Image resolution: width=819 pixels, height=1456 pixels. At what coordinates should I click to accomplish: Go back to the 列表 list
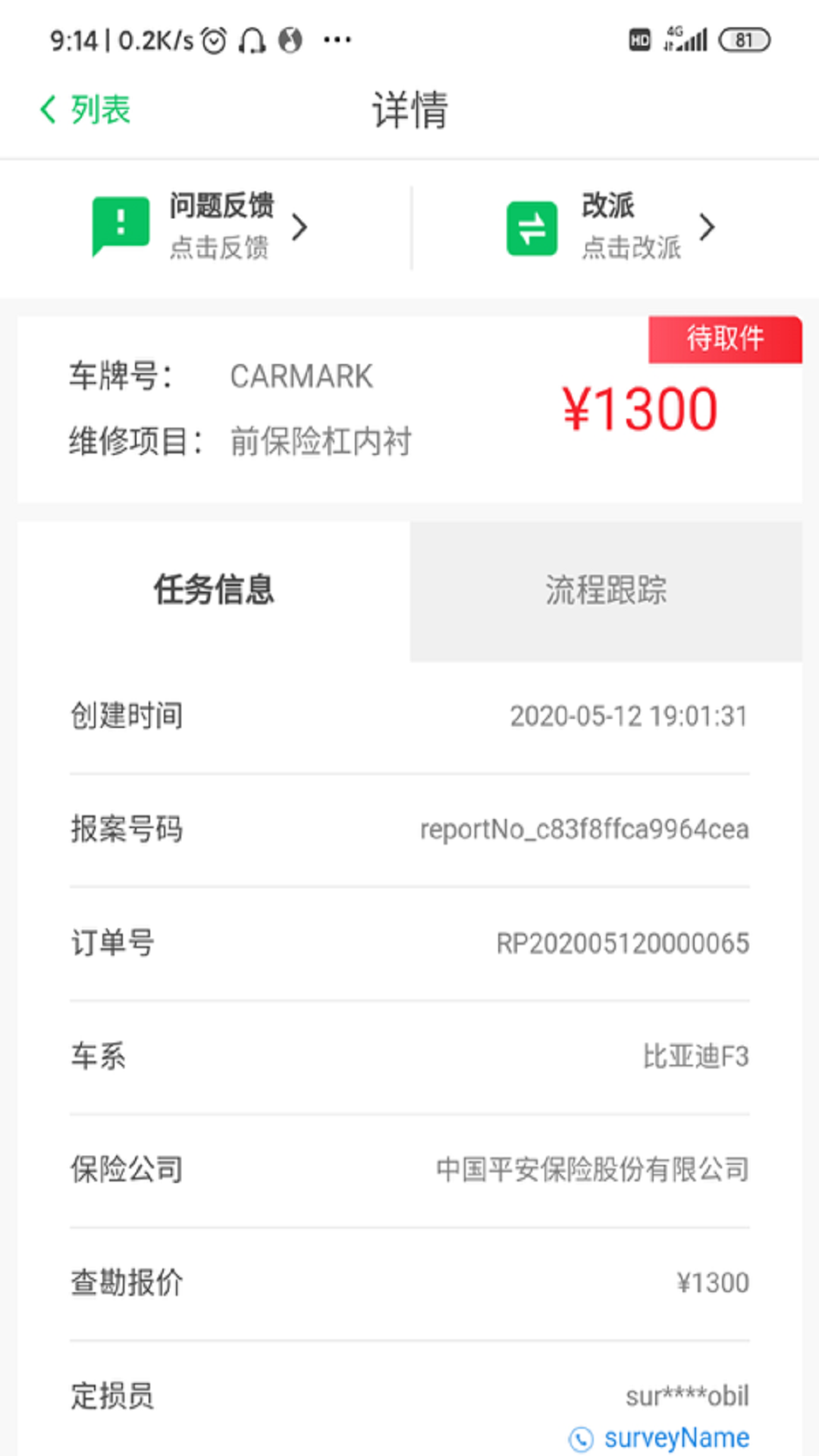(85, 110)
